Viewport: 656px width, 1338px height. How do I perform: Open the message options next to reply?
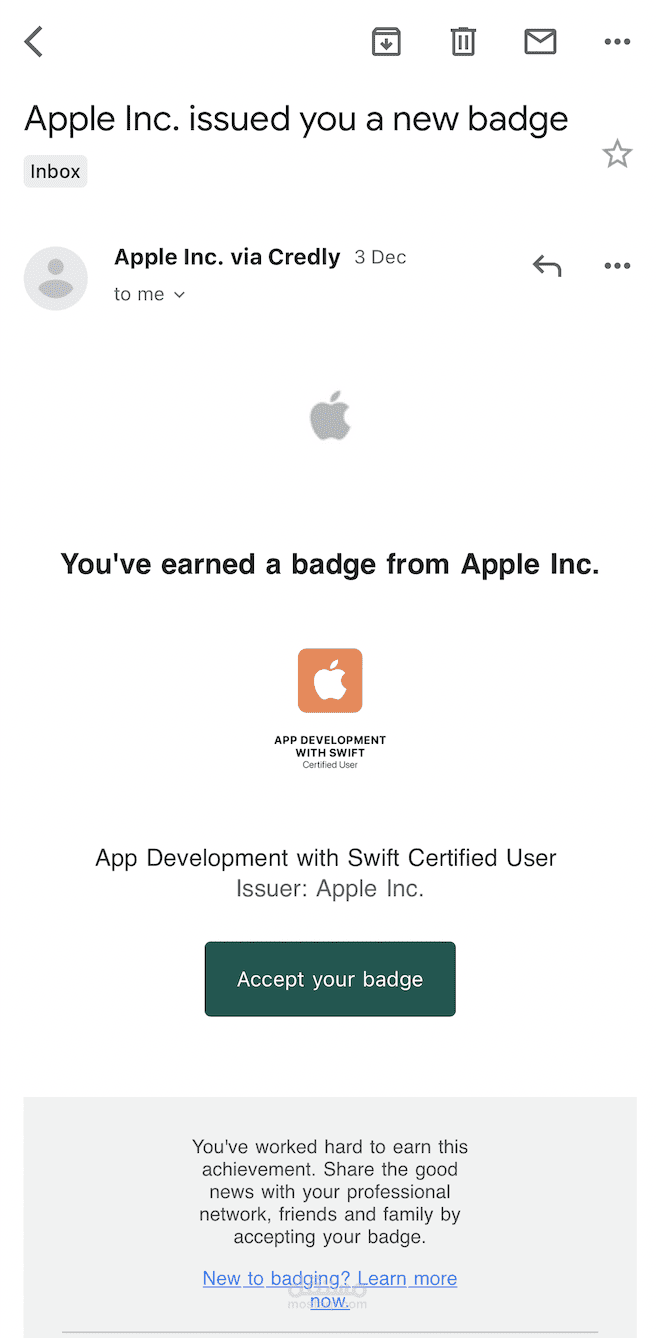pyautogui.click(x=617, y=266)
